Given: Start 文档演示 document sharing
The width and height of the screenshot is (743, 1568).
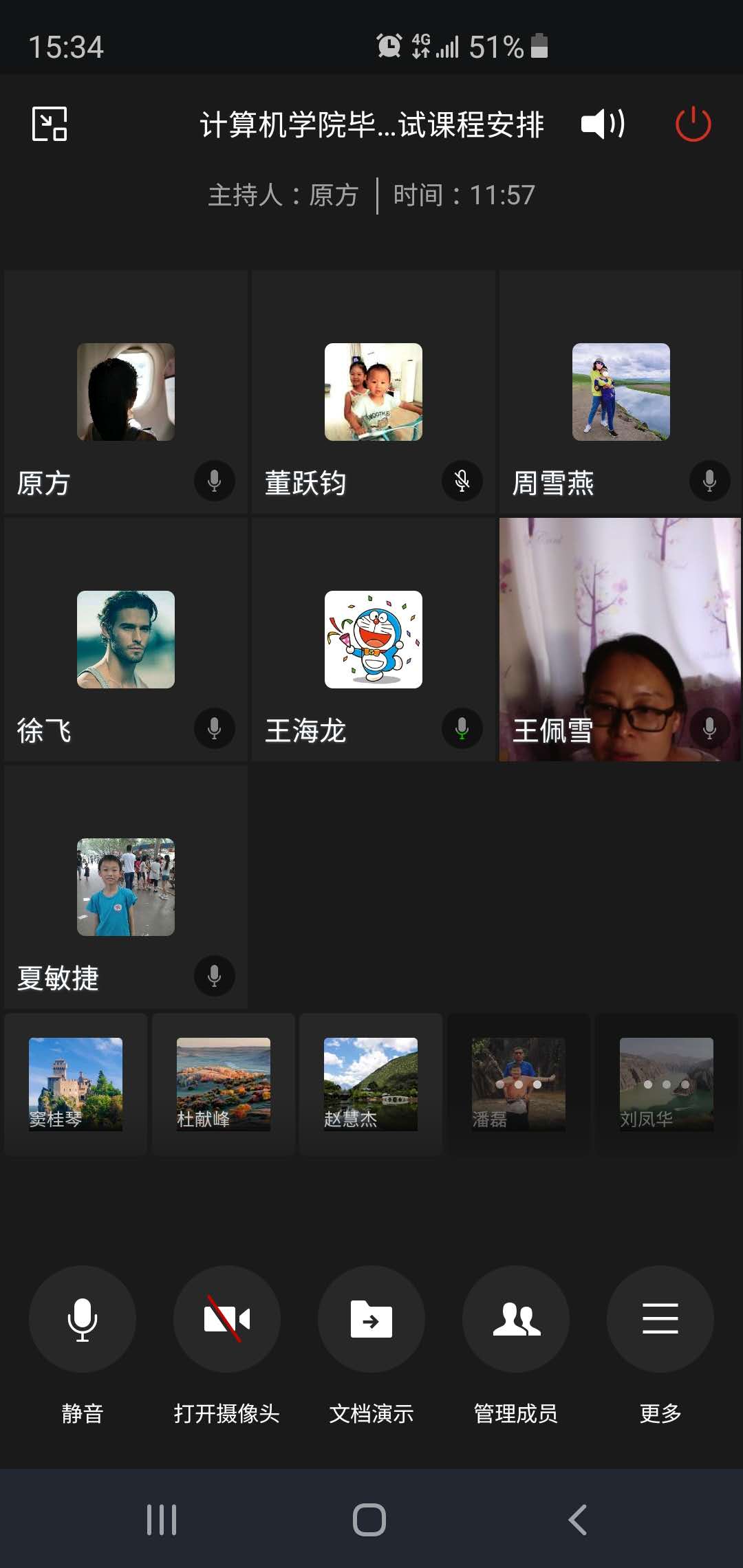Looking at the screenshot, I should pyautogui.click(x=371, y=1319).
